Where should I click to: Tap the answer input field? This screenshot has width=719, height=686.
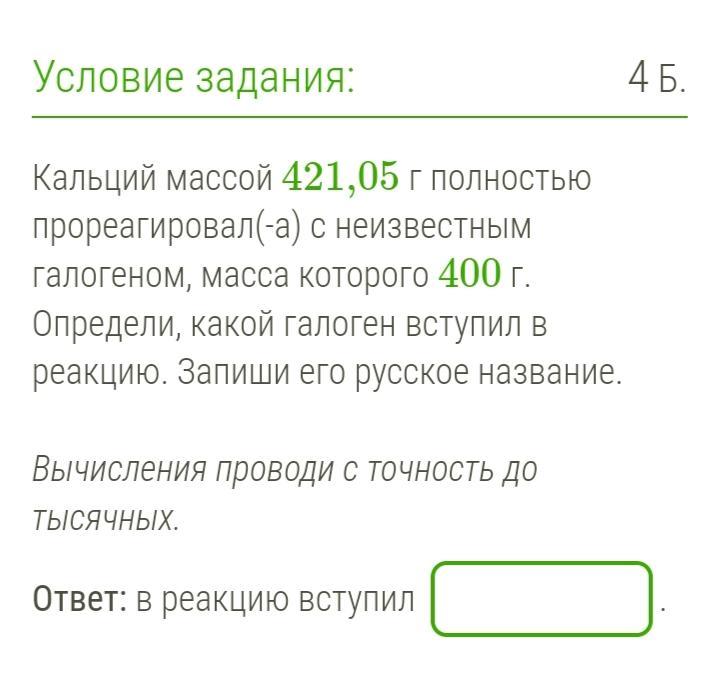point(542,599)
